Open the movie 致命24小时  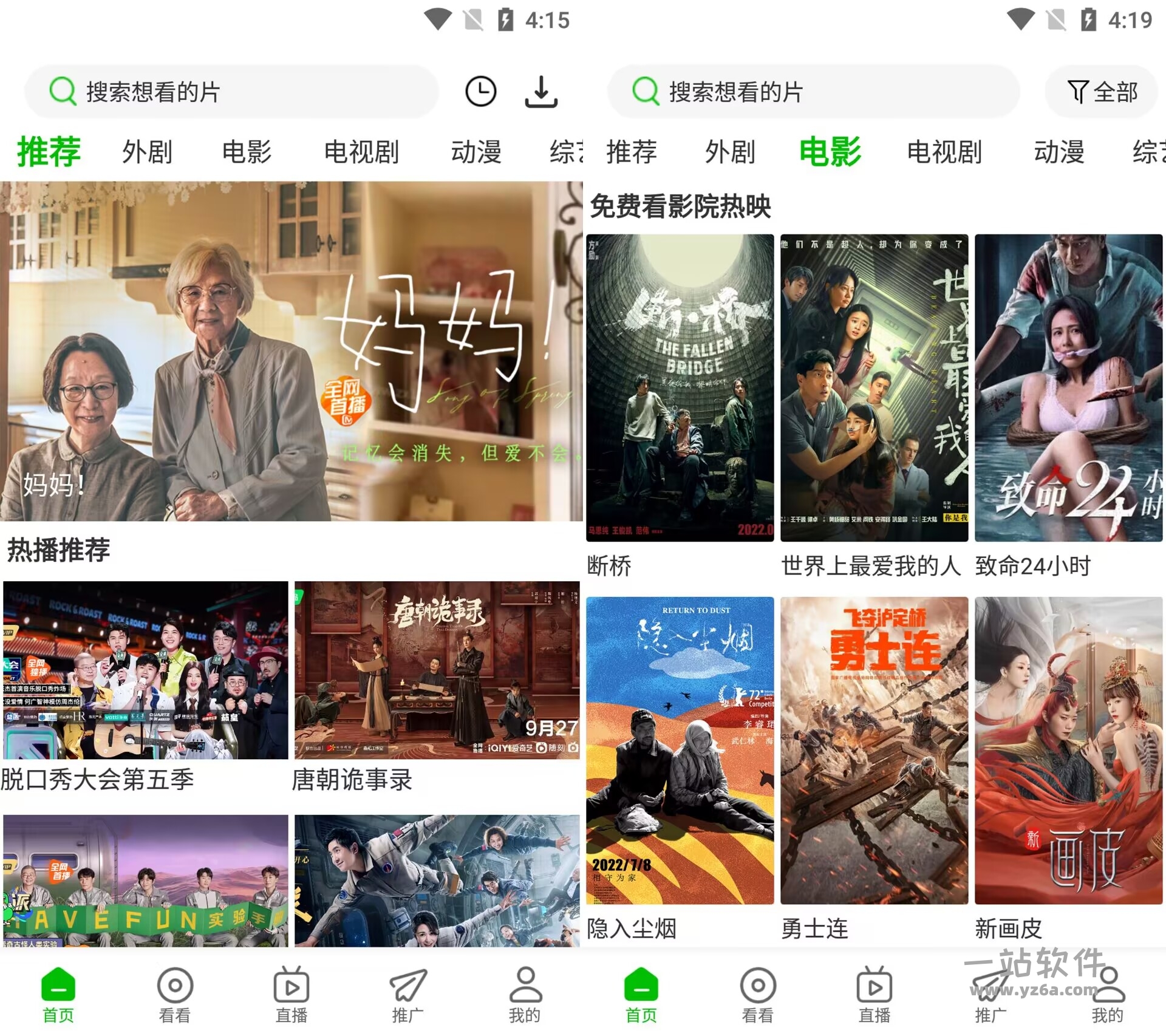[1068, 387]
